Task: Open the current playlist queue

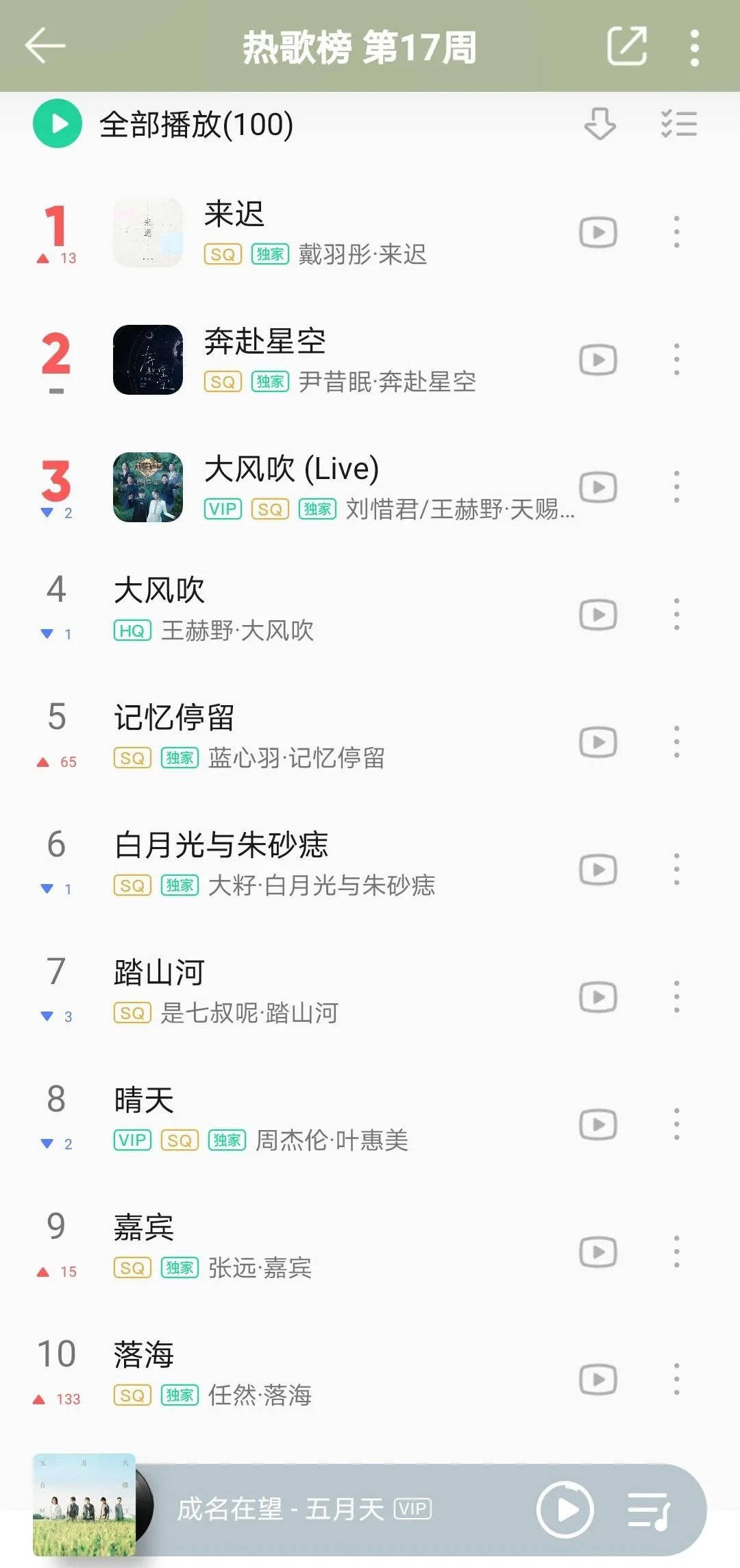Action: pyautogui.click(x=648, y=1509)
